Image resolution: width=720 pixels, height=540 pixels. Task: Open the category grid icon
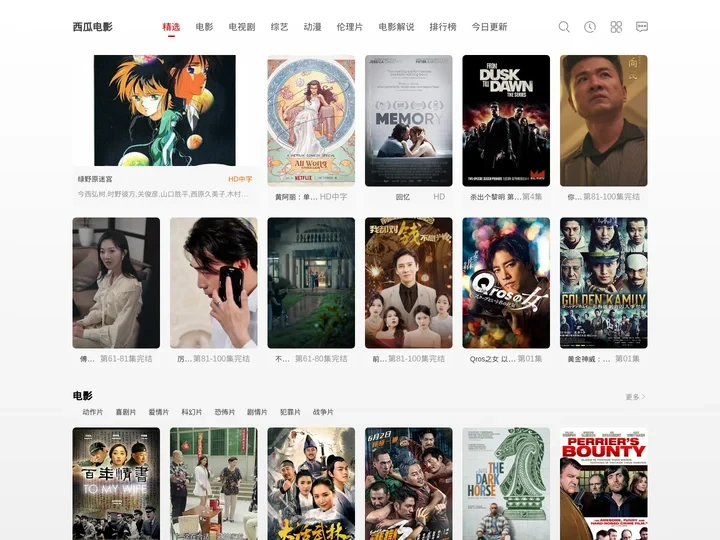click(616, 27)
